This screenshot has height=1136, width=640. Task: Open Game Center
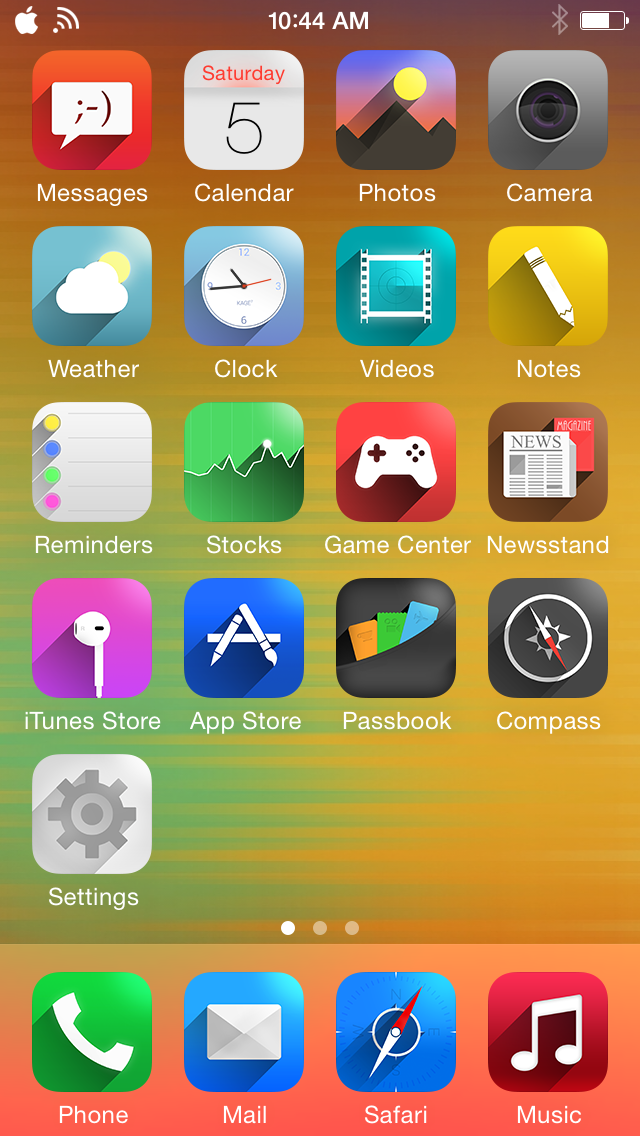pyautogui.click(x=396, y=462)
